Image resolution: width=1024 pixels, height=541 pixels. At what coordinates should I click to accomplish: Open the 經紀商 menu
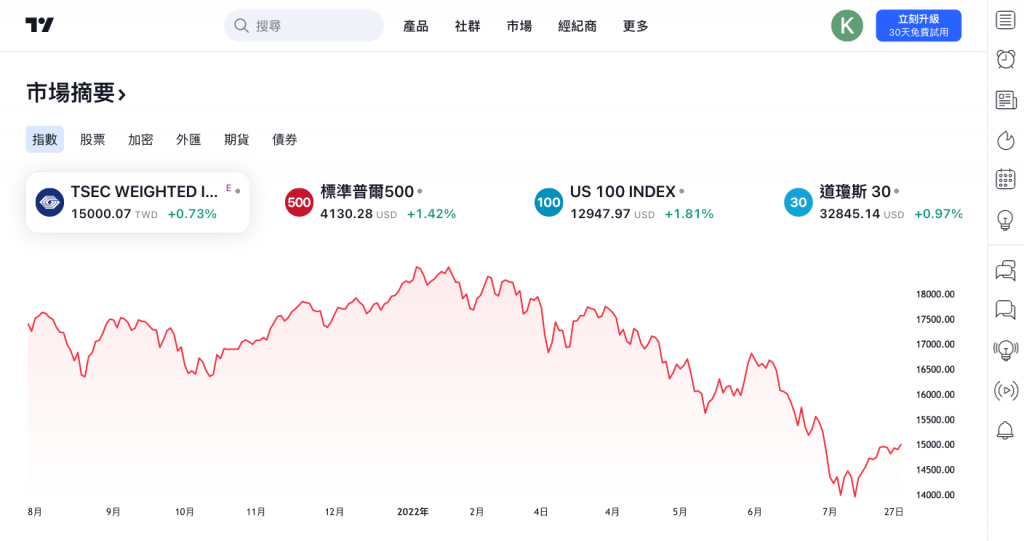tap(577, 26)
